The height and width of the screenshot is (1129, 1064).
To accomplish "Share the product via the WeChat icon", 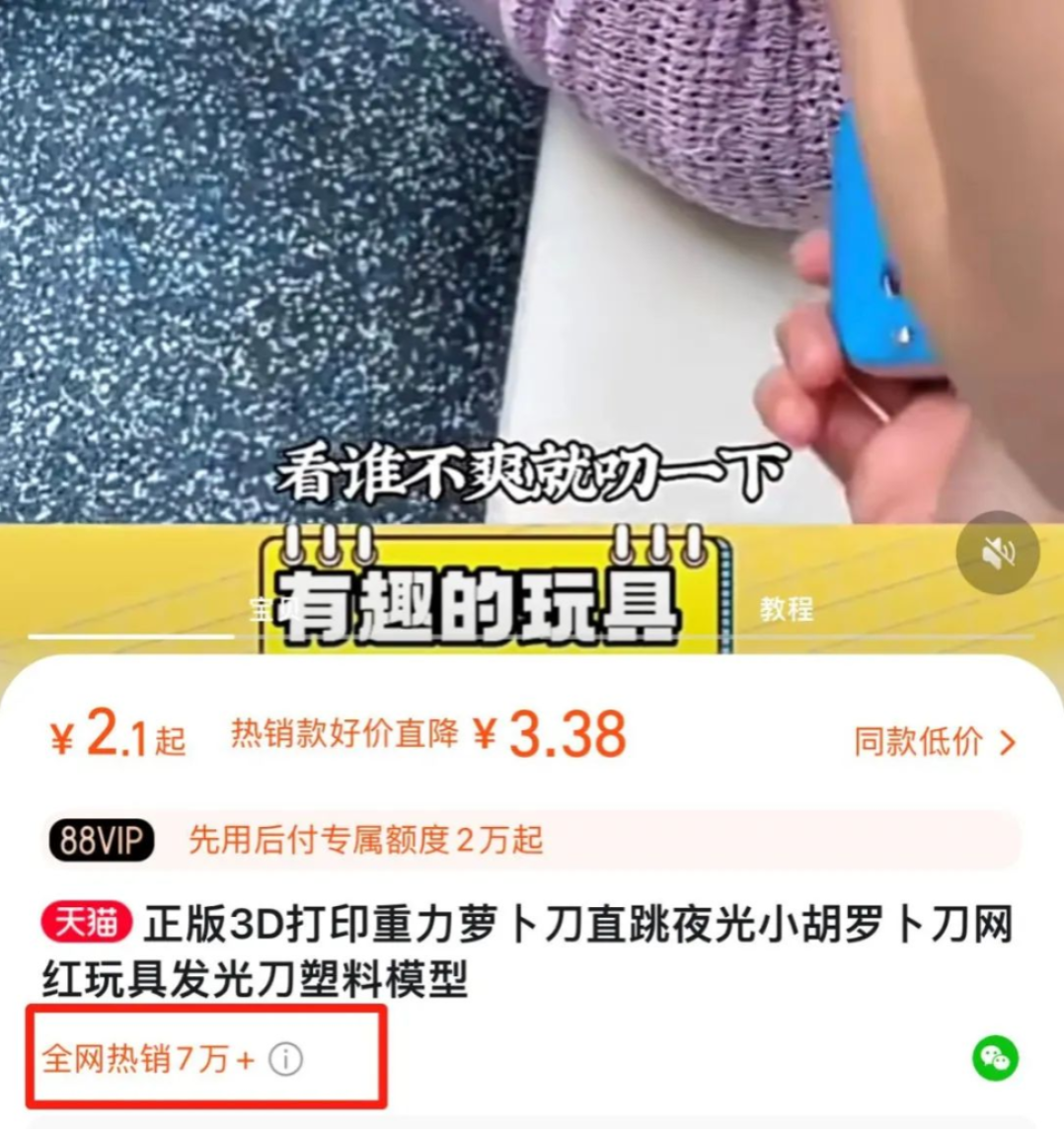I will pyautogui.click(x=995, y=1059).
